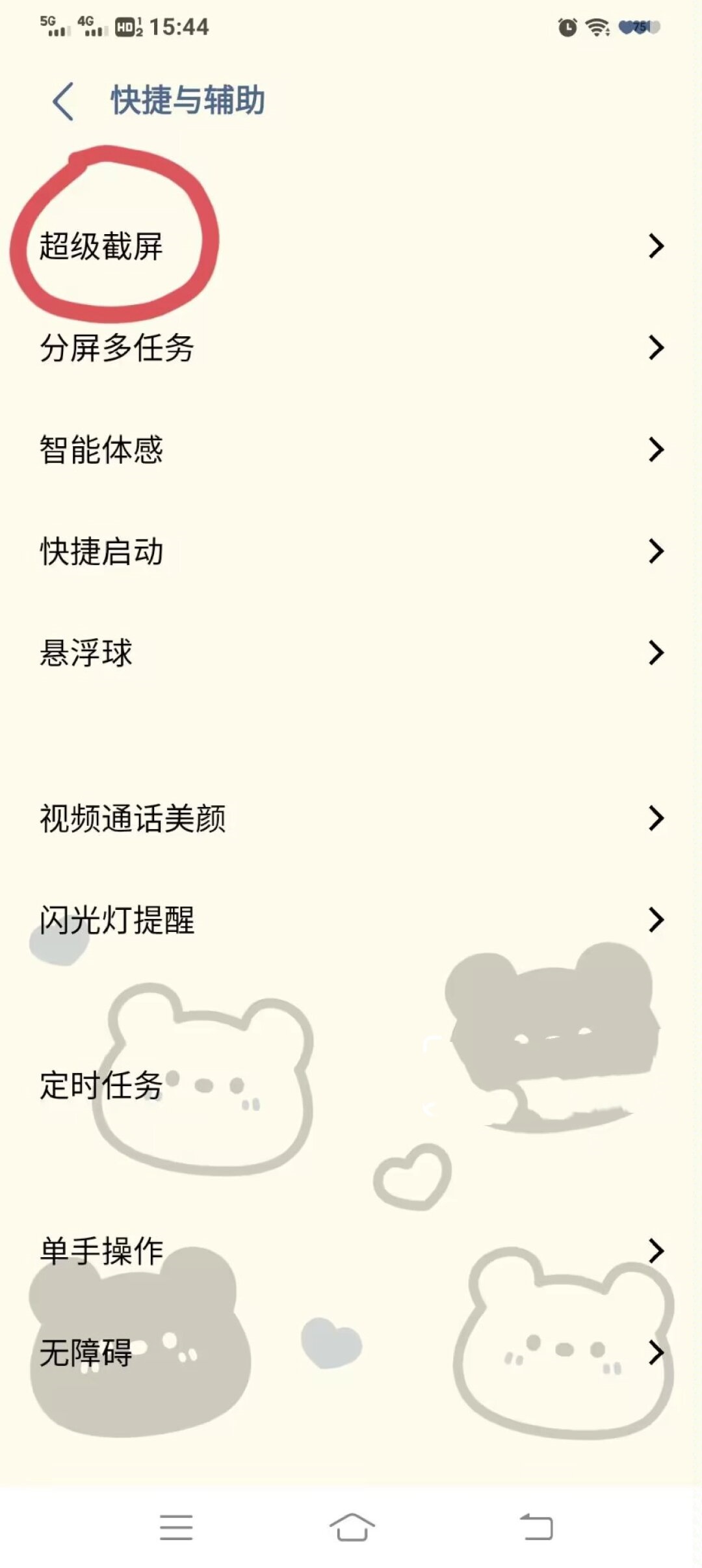The image size is (702, 1568).
Task: Tap the system home button
Action: coord(352,1526)
